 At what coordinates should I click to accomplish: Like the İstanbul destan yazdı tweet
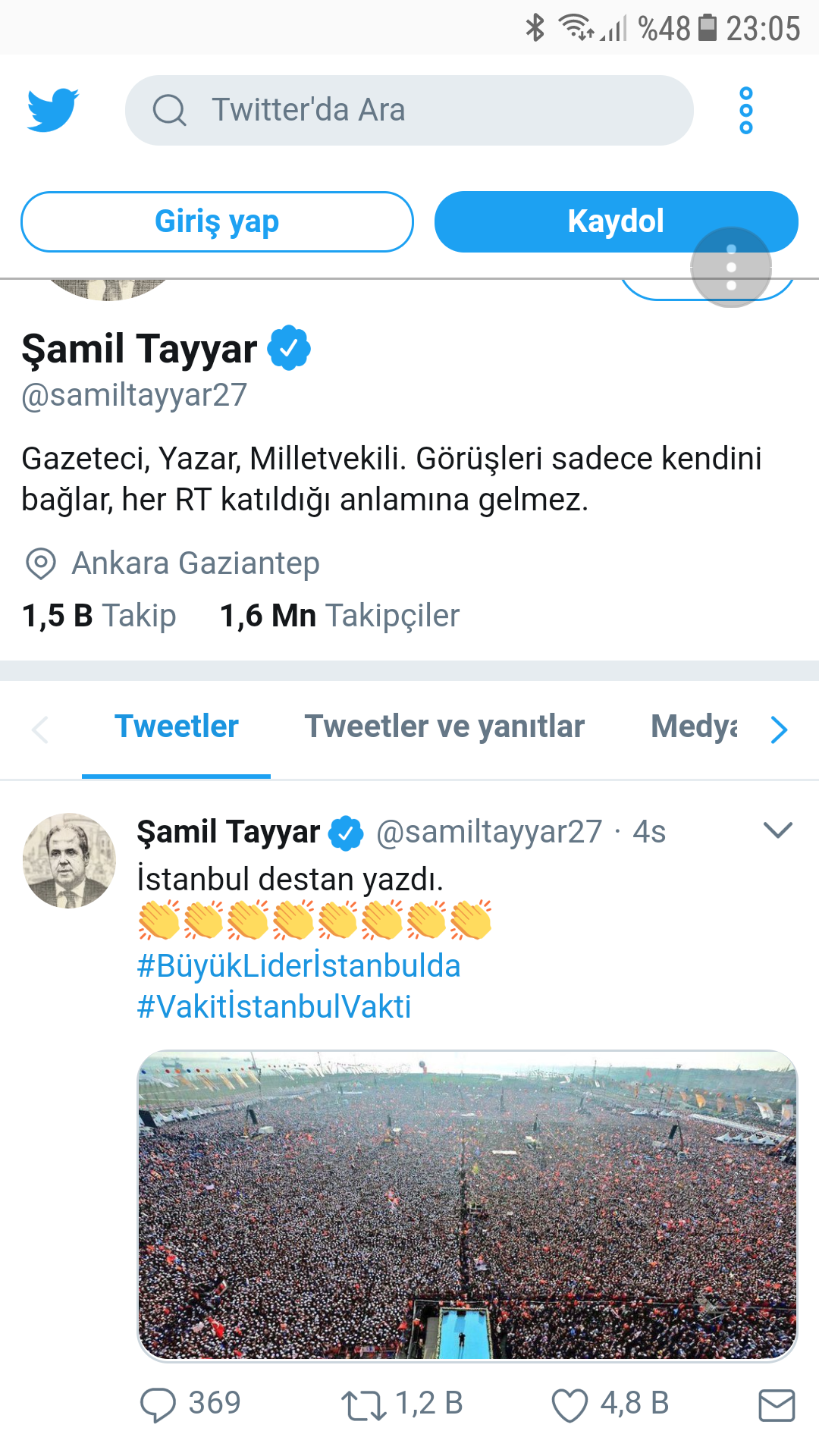pos(570,1404)
